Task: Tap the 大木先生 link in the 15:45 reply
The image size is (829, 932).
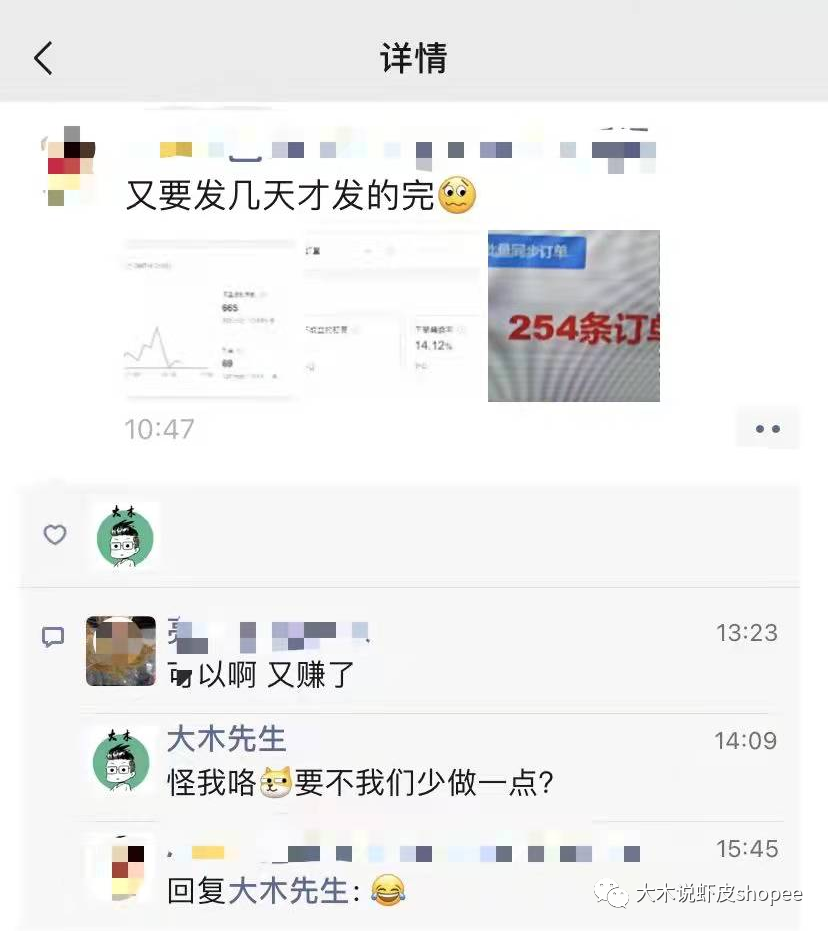Action: (x=289, y=891)
